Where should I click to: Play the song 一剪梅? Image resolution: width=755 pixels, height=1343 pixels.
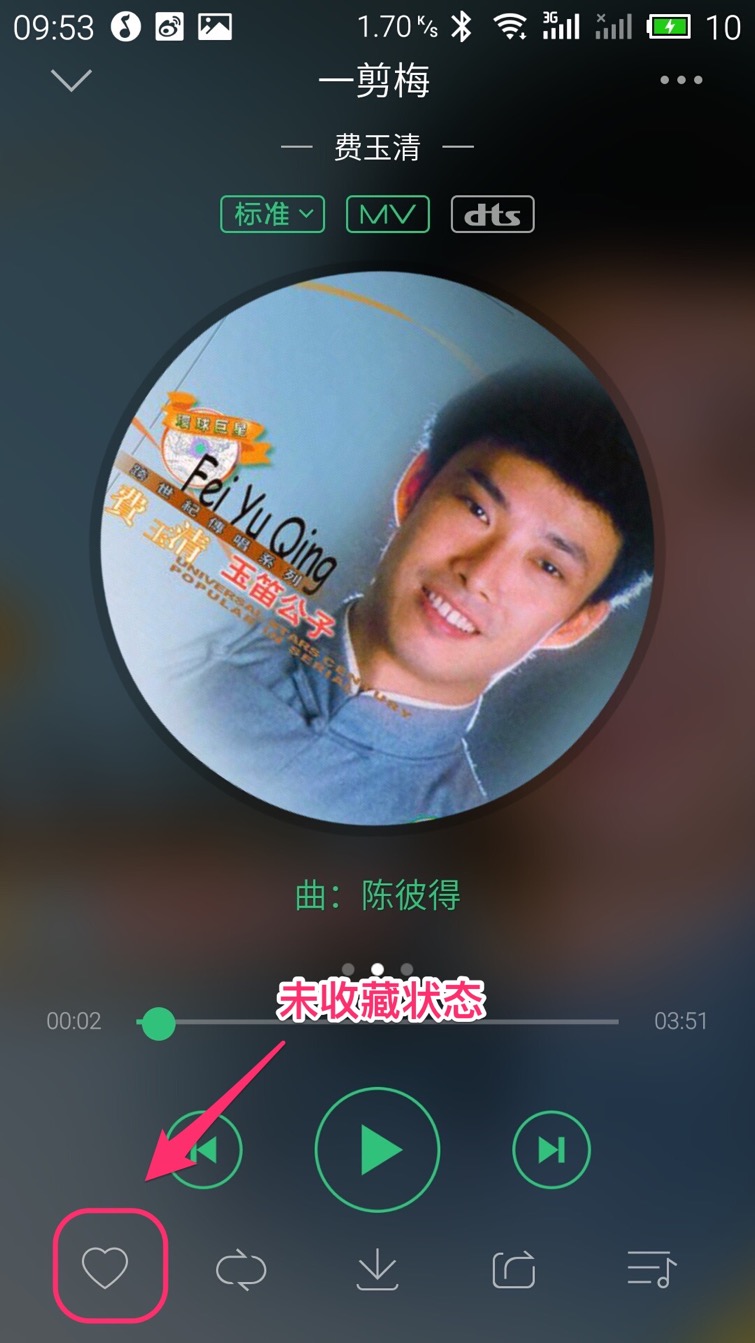pyautogui.click(x=377, y=1149)
